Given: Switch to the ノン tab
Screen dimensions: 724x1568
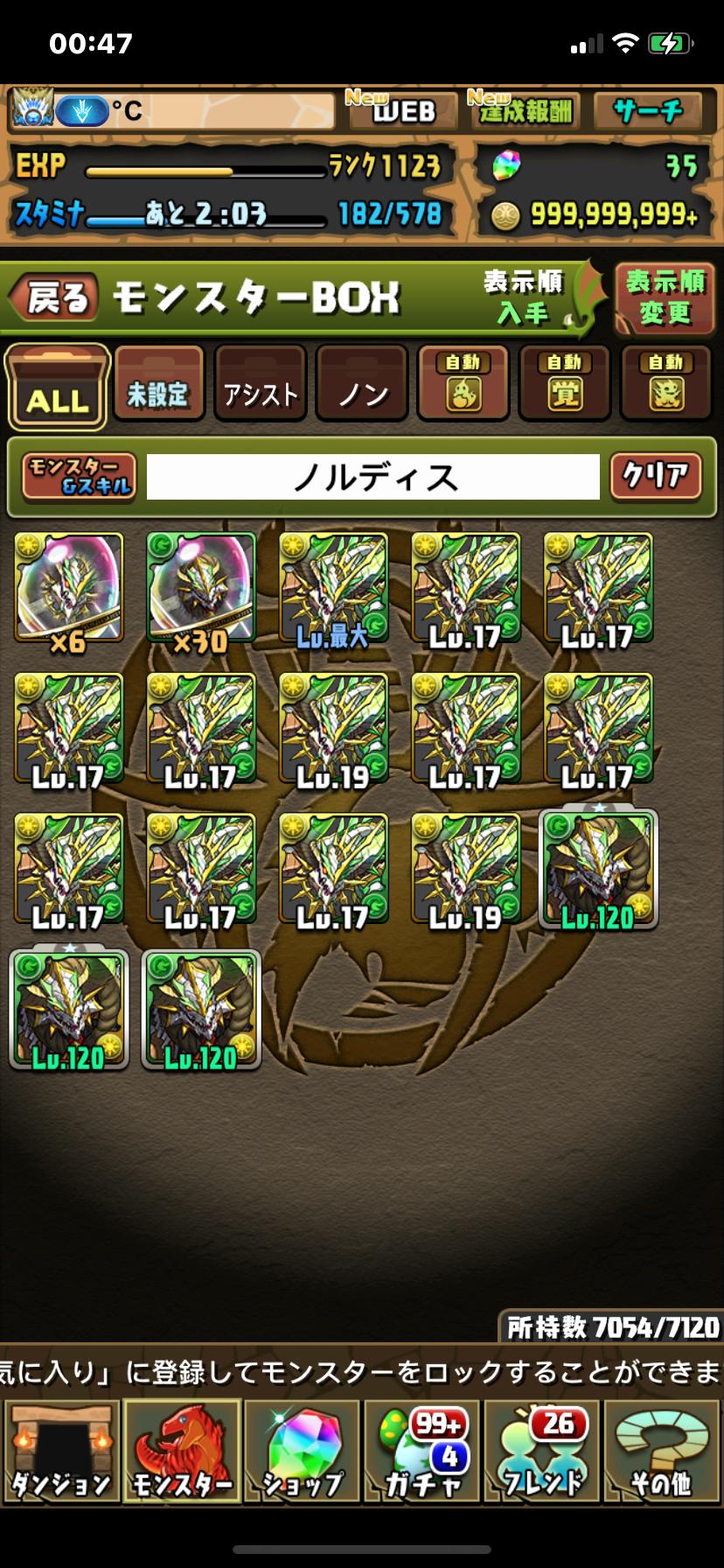Looking at the screenshot, I should (362, 385).
